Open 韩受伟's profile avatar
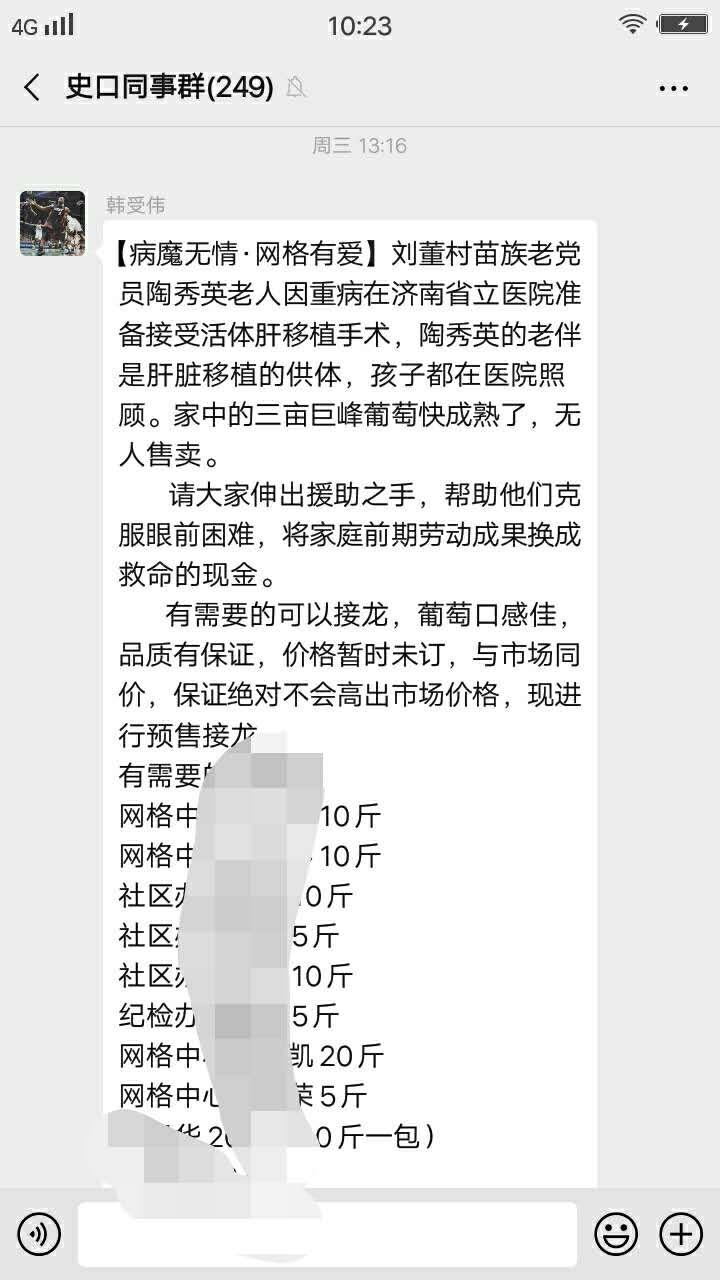Screen dimensions: 720x1280 [52, 223]
